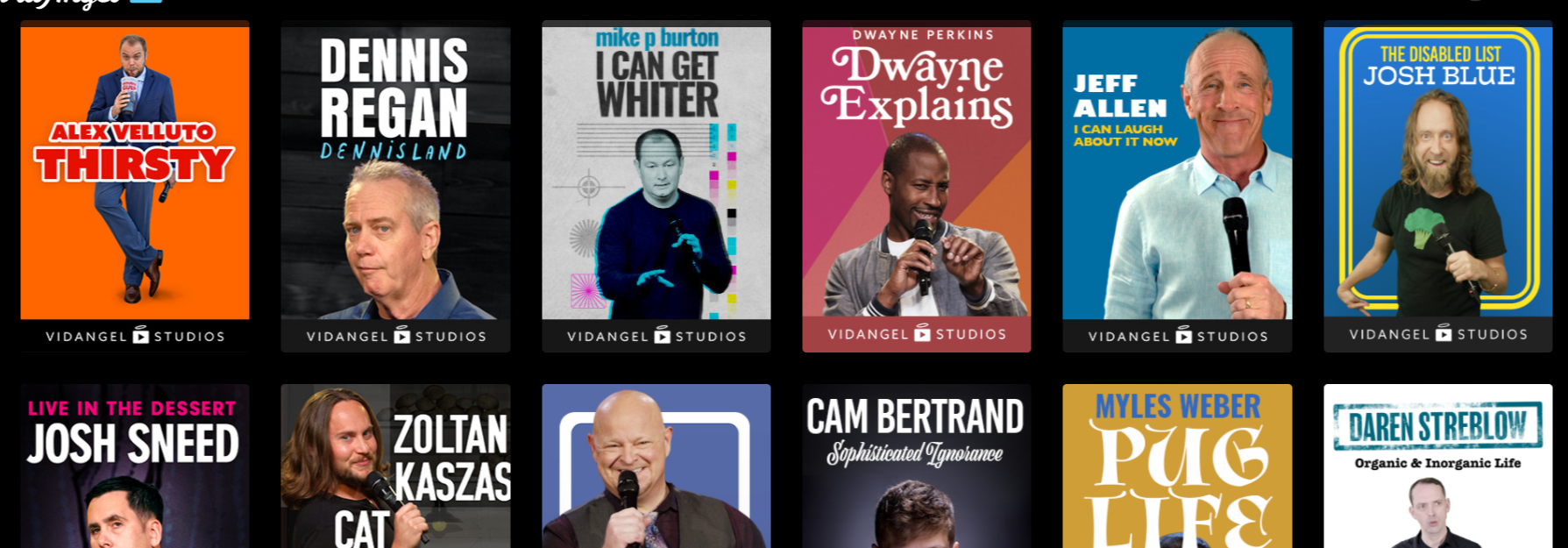Open Dwayne Perkins Dwayne Explains
Screen dimensions: 1568x548
916,184
